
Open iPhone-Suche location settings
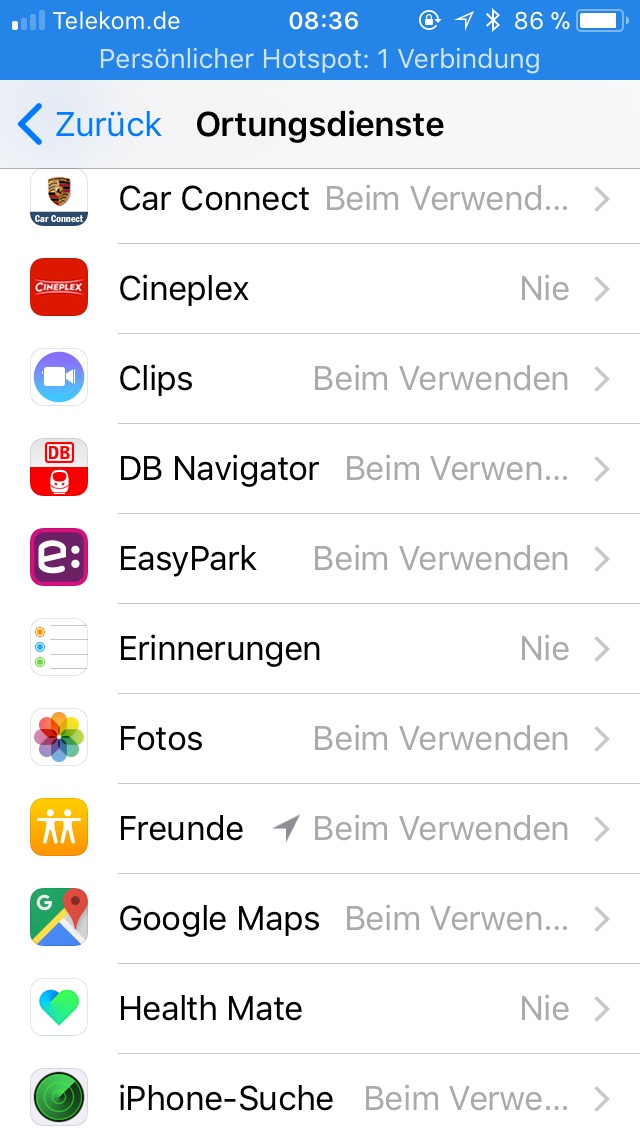tap(320, 1095)
